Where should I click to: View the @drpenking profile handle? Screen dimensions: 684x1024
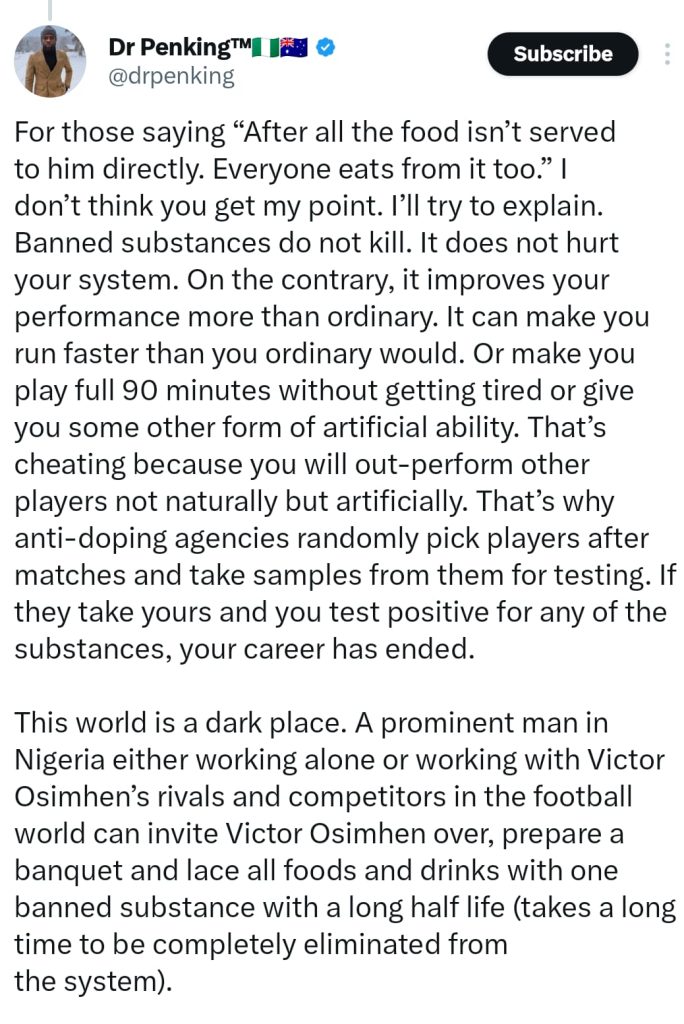(171, 77)
